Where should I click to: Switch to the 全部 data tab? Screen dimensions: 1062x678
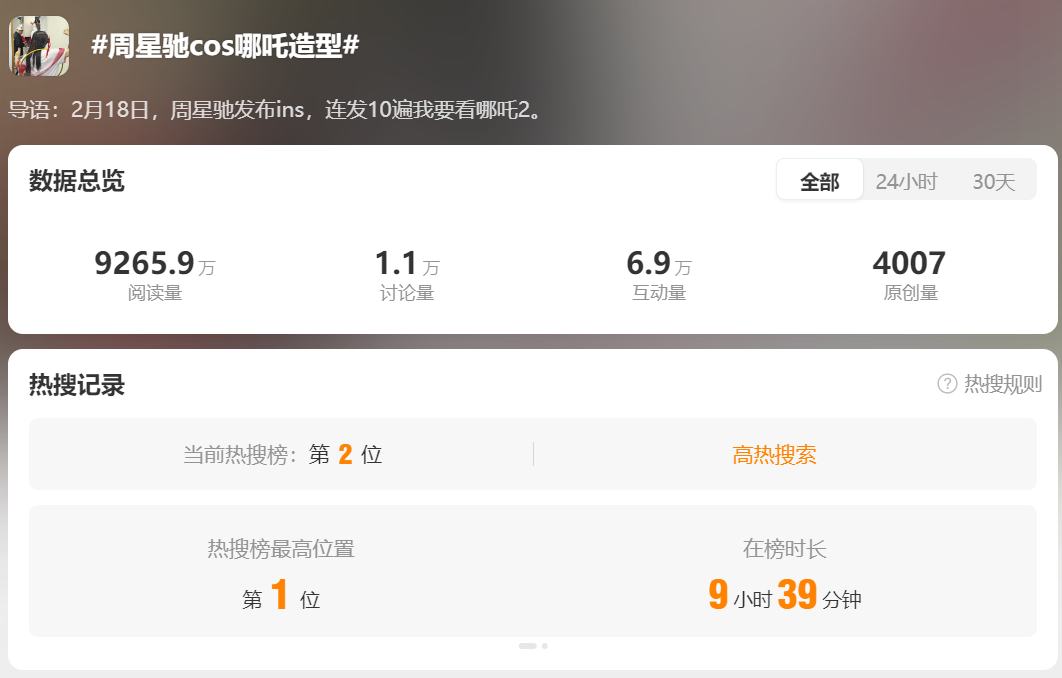pos(819,181)
